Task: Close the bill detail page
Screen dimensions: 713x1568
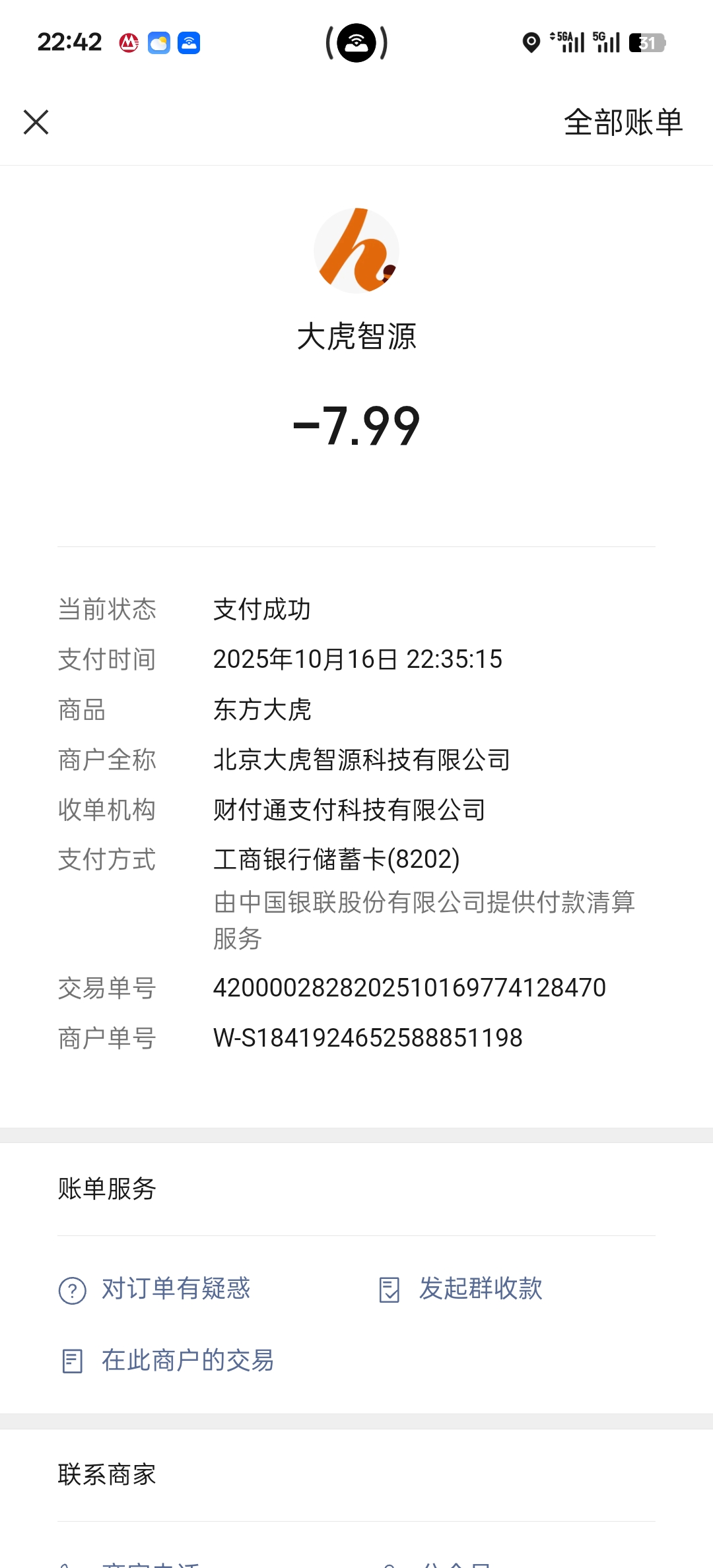Action: [x=36, y=122]
